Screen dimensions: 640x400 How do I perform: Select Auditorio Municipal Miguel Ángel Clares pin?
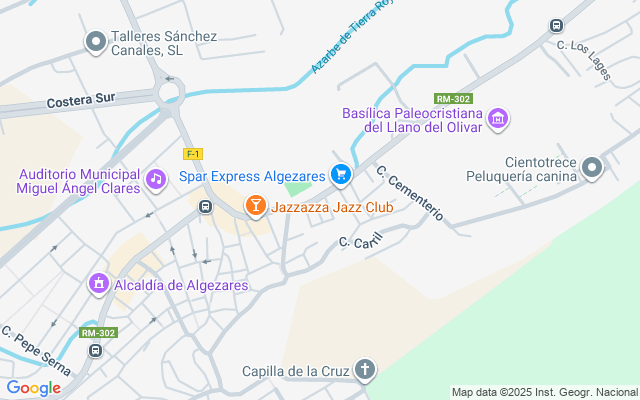click(155, 180)
